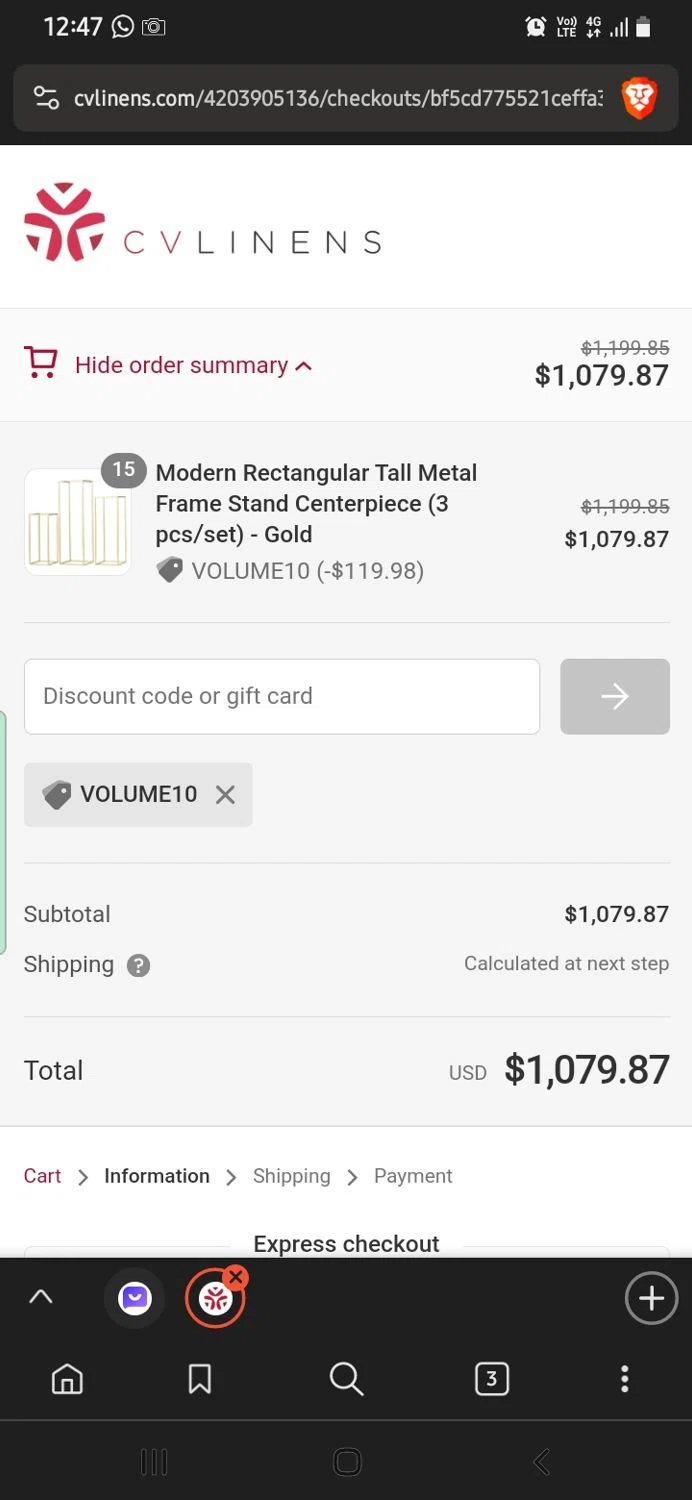Show shipping info via question mark icon
This screenshot has height=1500, width=692.
tap(139, 966)
